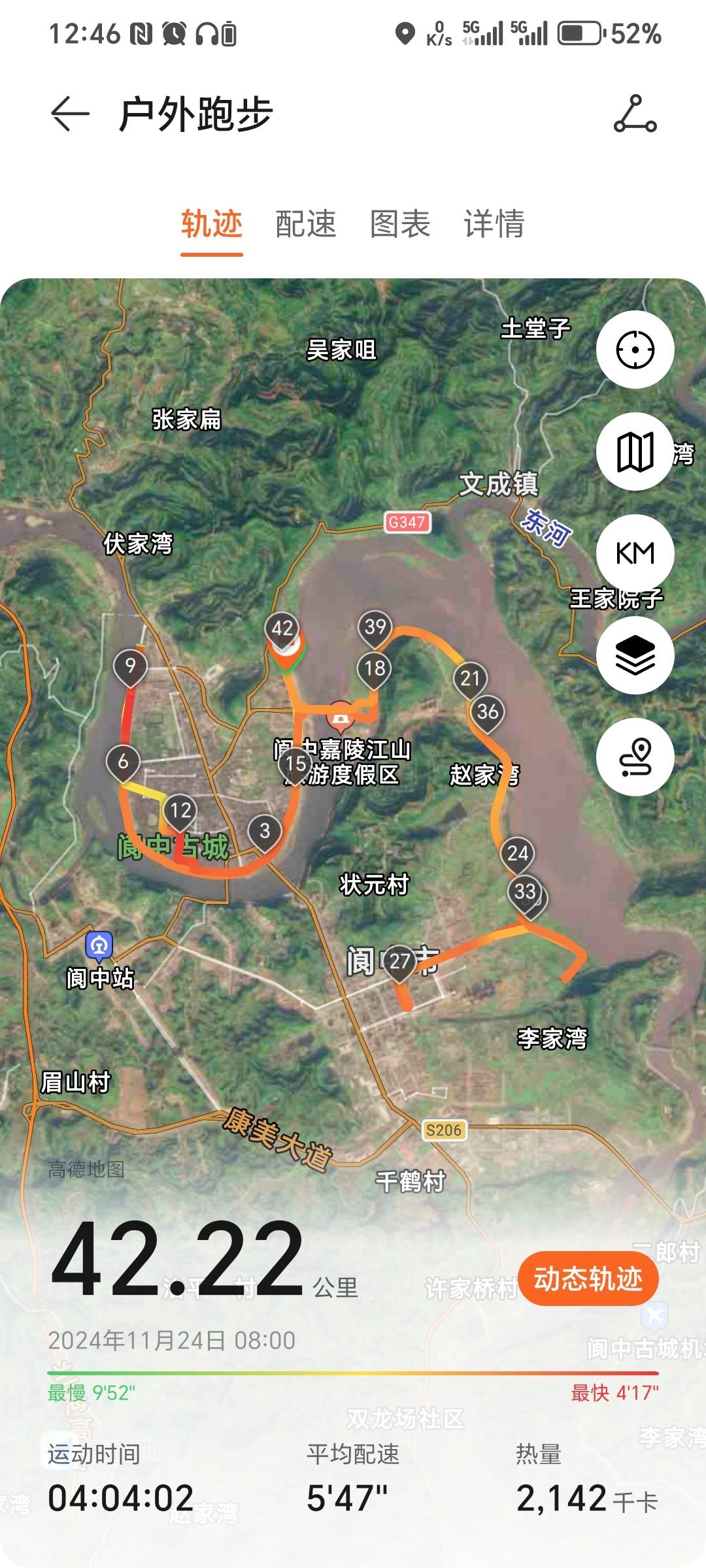Tap the route location pin button
Screen dimensions: 706x1568
635,757
